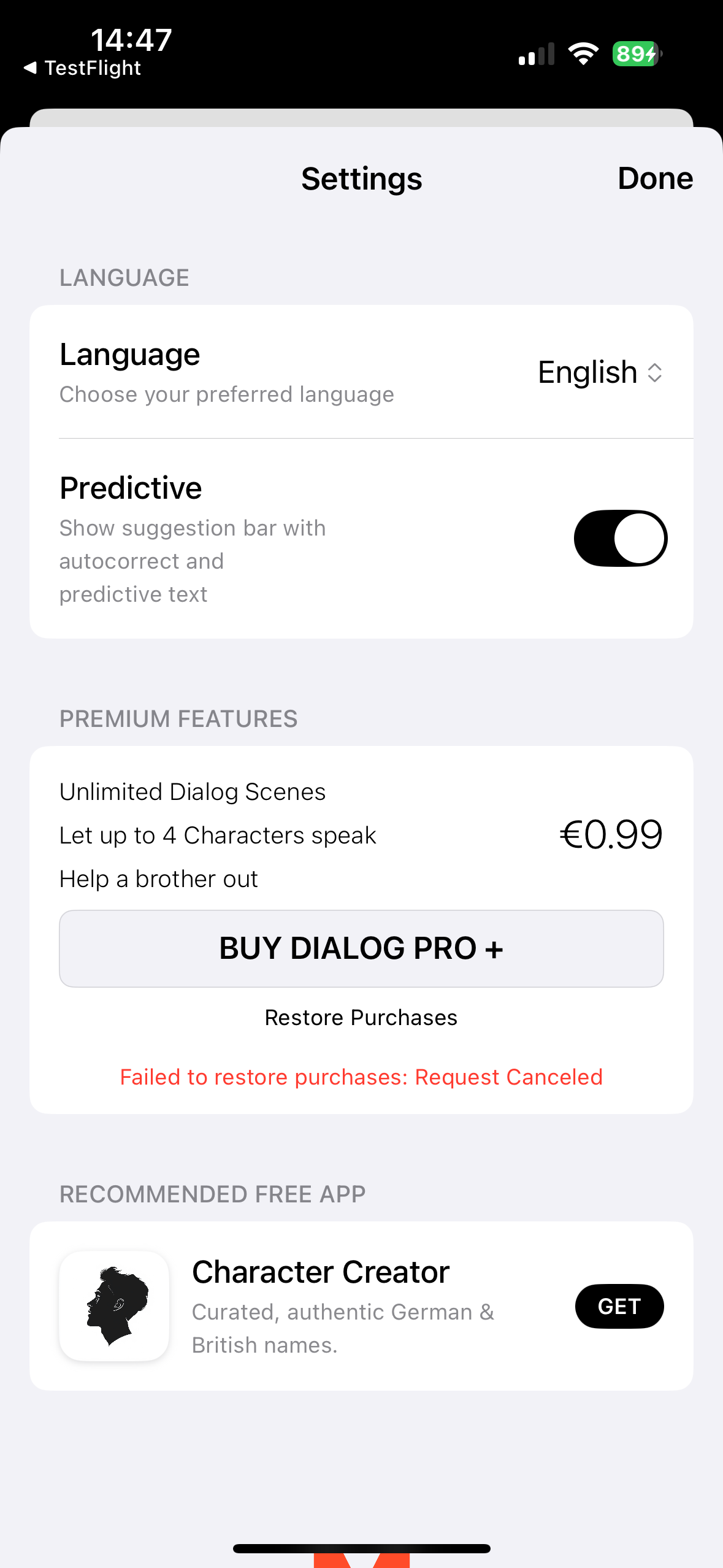Buy Dialog Pro +
723x1568 pixels.
[361, 948]
